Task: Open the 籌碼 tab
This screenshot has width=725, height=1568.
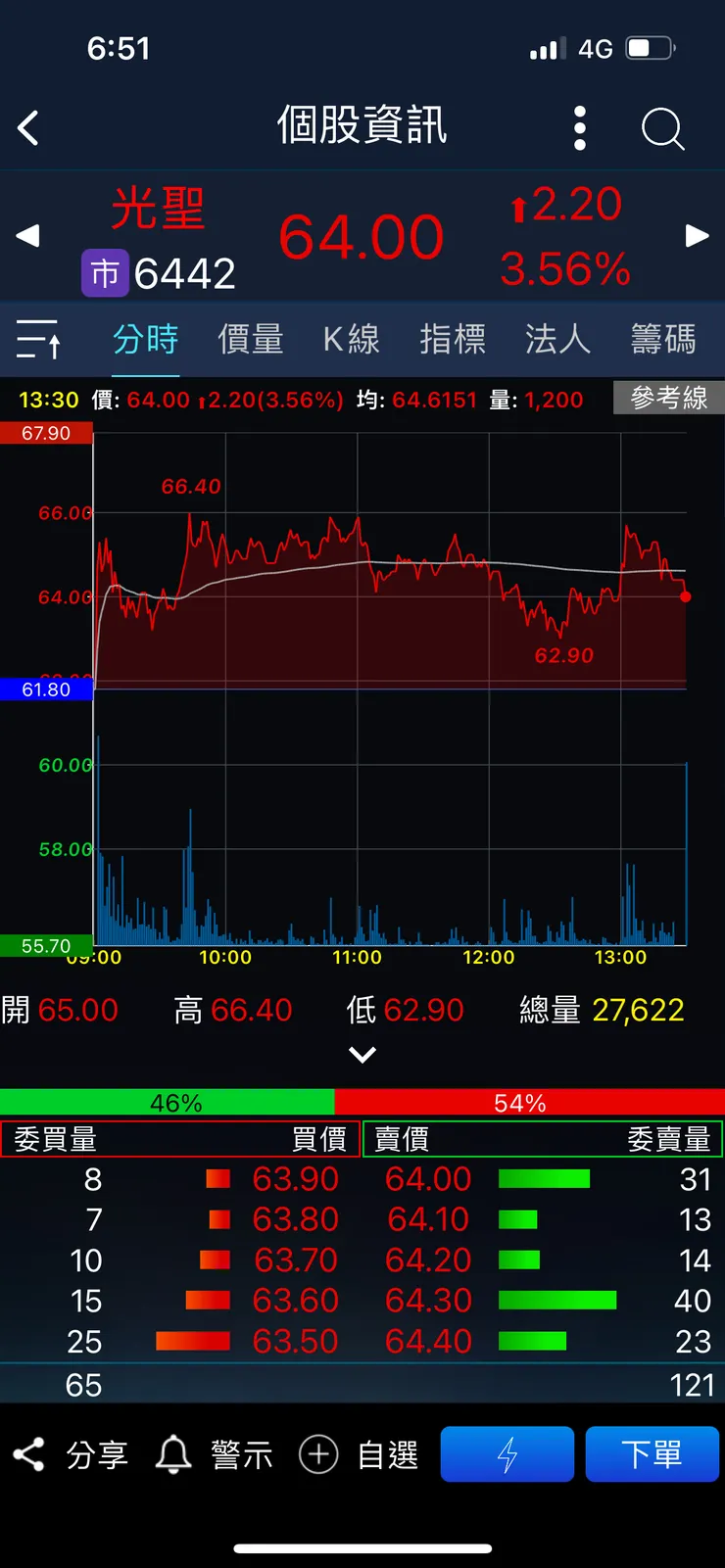Action: point(663,340)
